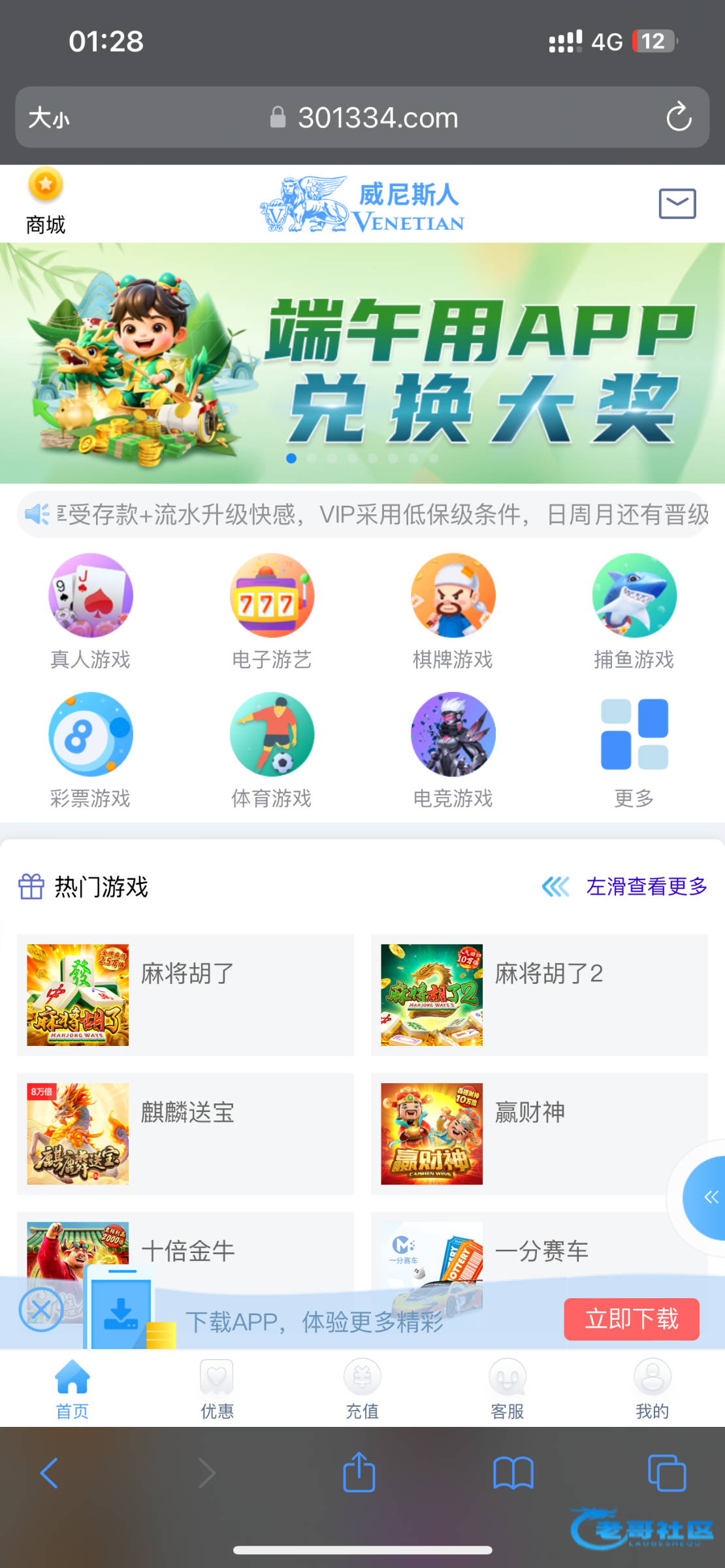
Task: Open the 赢财神 game card
Action: click(539, 1134)
